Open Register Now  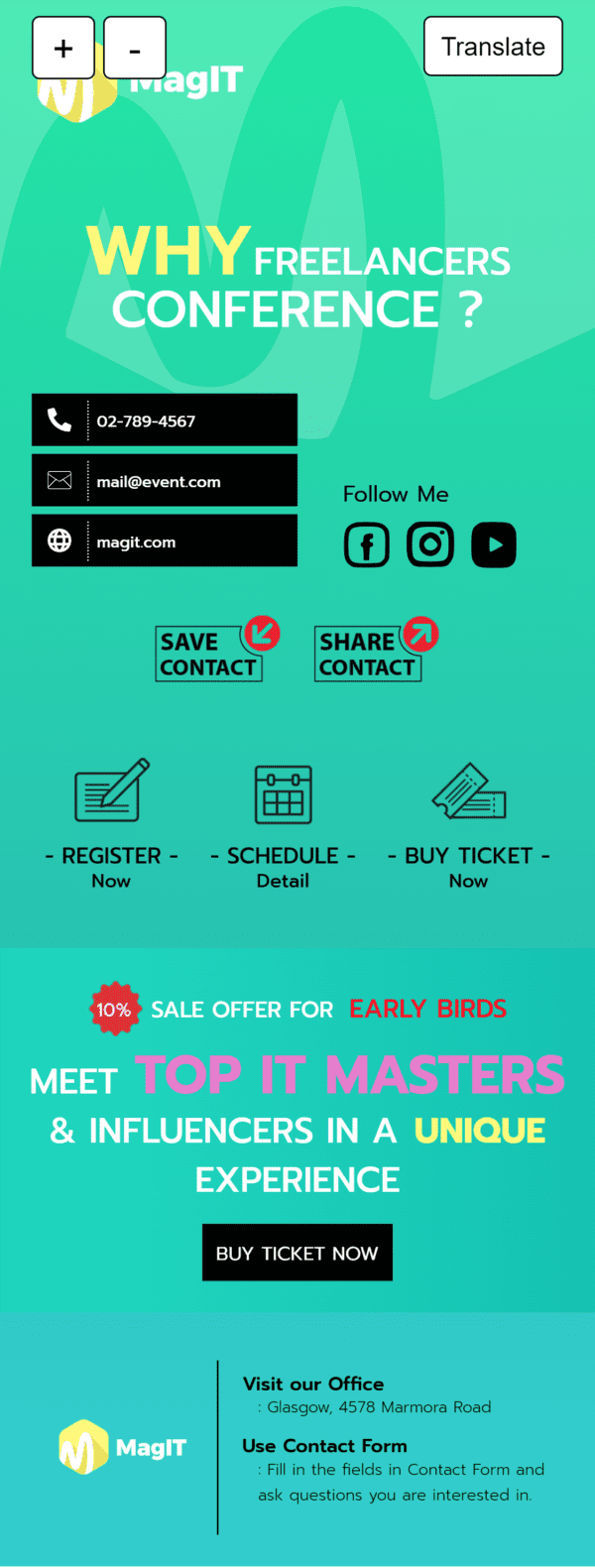click(111, 824)
